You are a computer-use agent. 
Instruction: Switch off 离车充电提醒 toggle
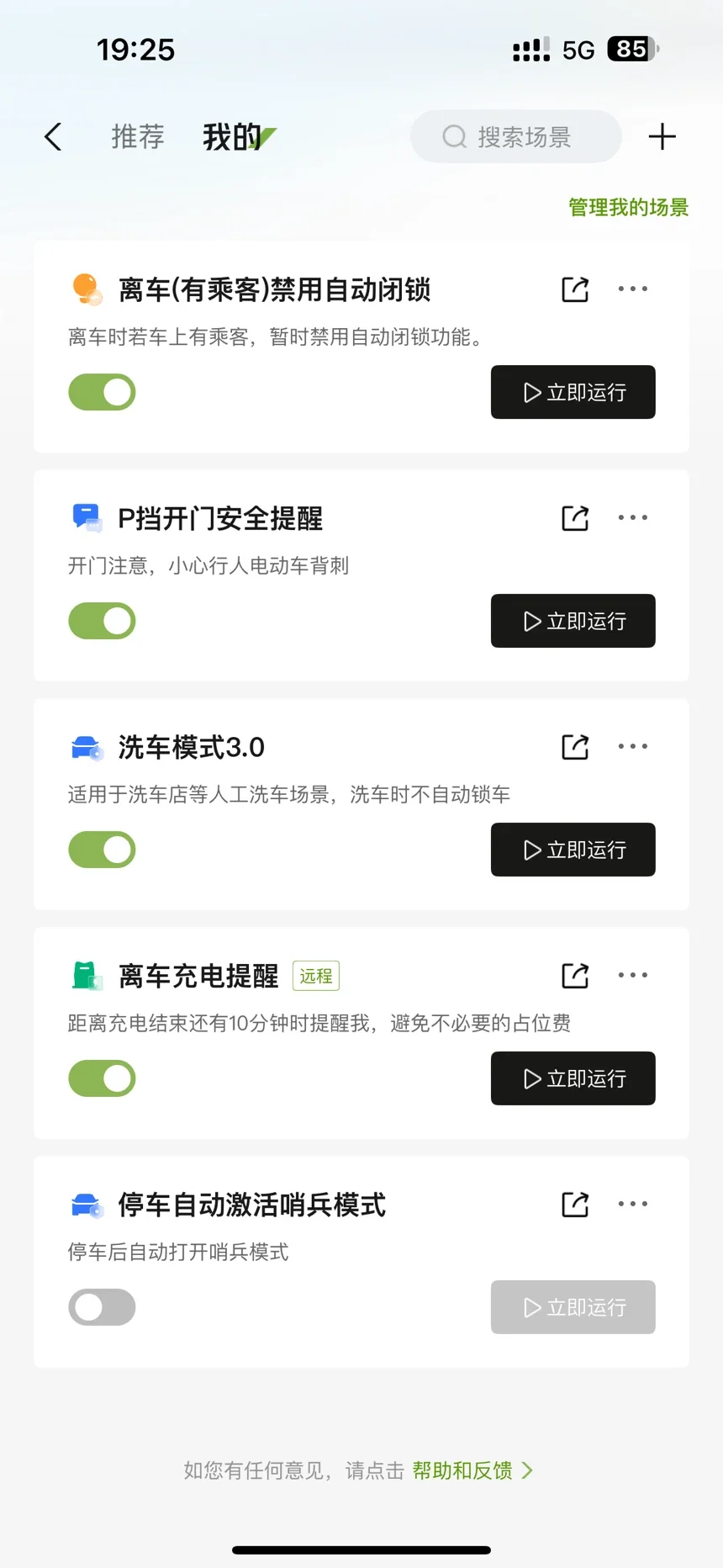(102, 1078)
